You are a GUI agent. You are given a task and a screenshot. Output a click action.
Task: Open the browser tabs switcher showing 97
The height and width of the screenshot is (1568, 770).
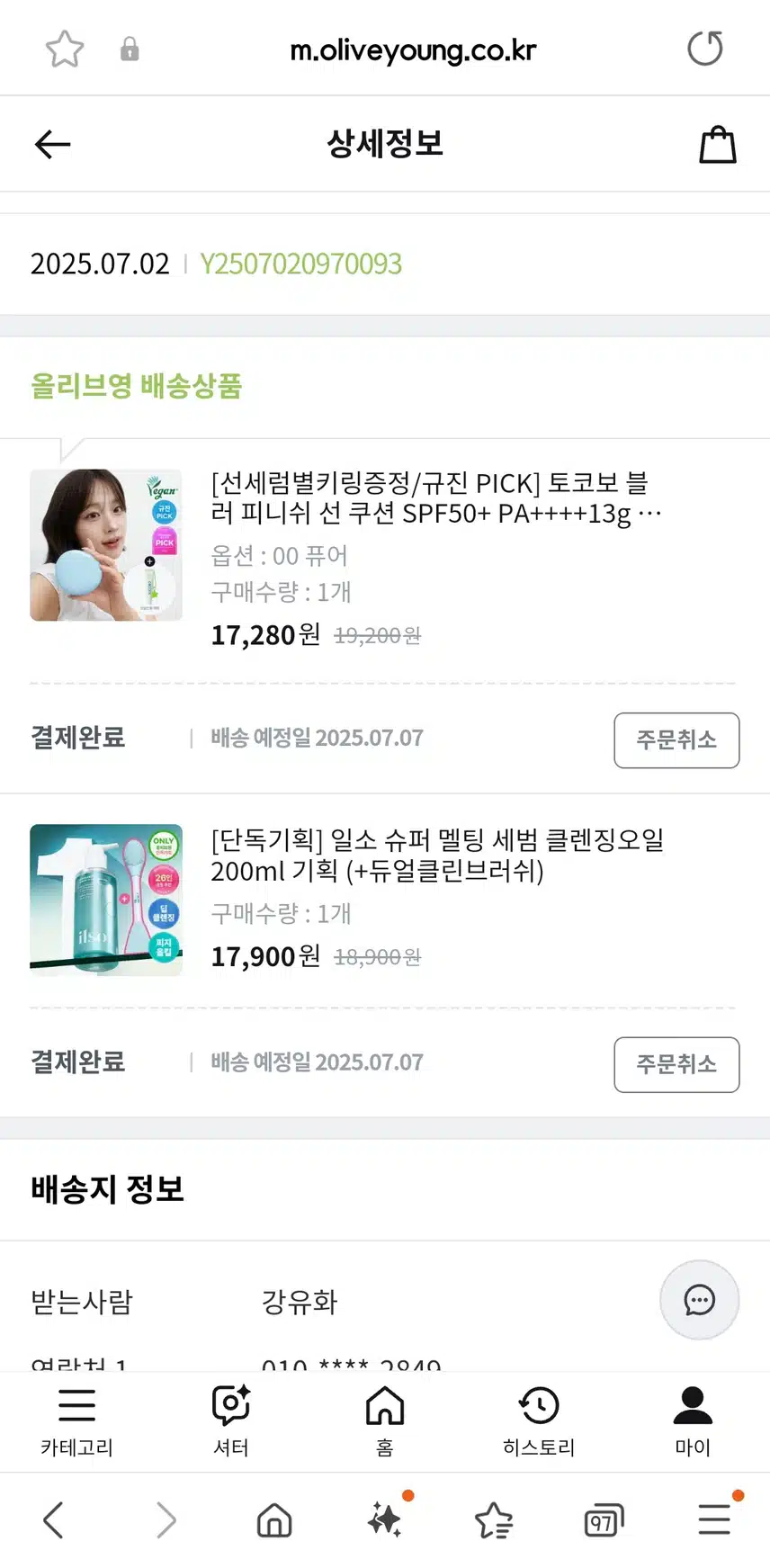point(603,1521)
